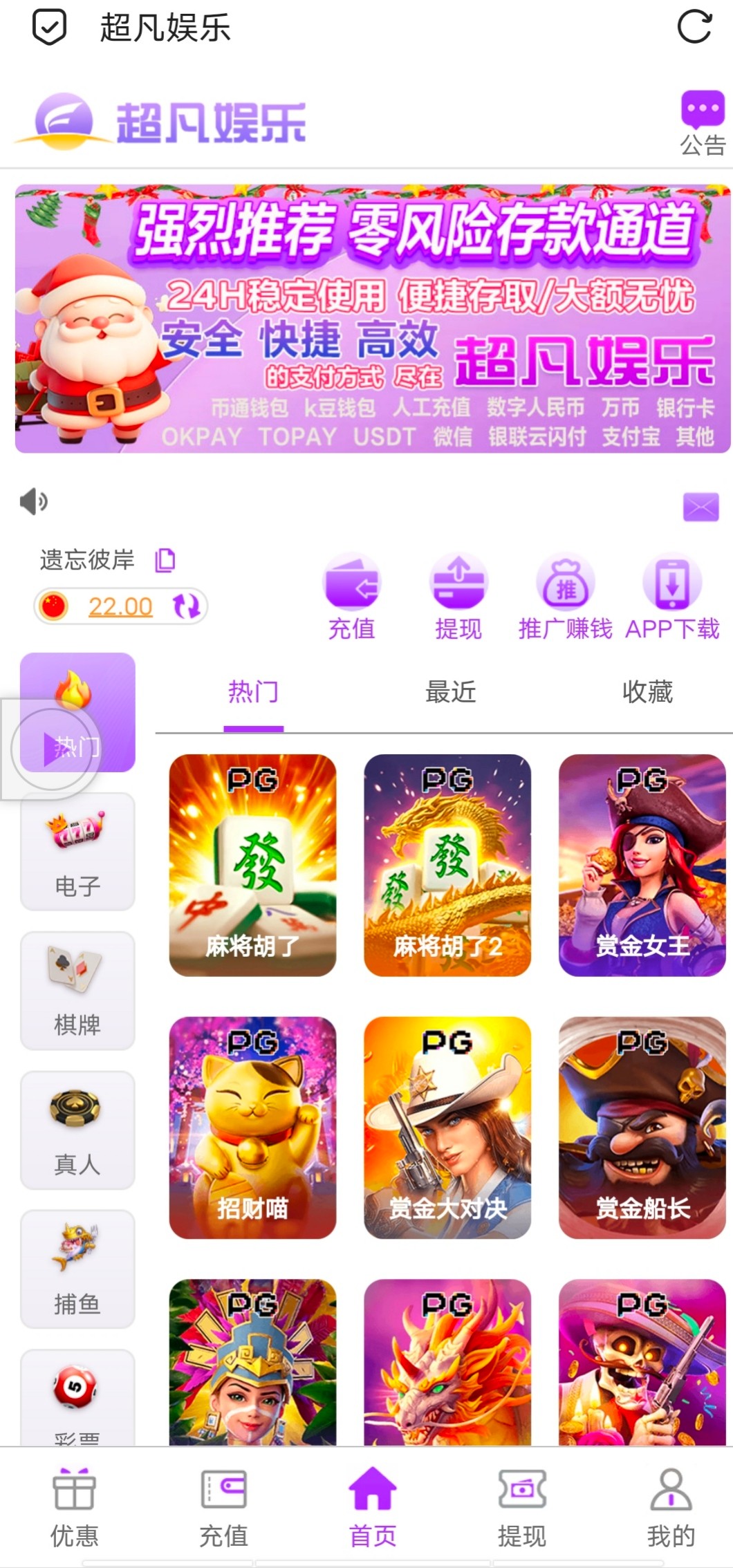Go to the 我的 tab
Screen dimensions: 733x1568
pos(670,1507)
